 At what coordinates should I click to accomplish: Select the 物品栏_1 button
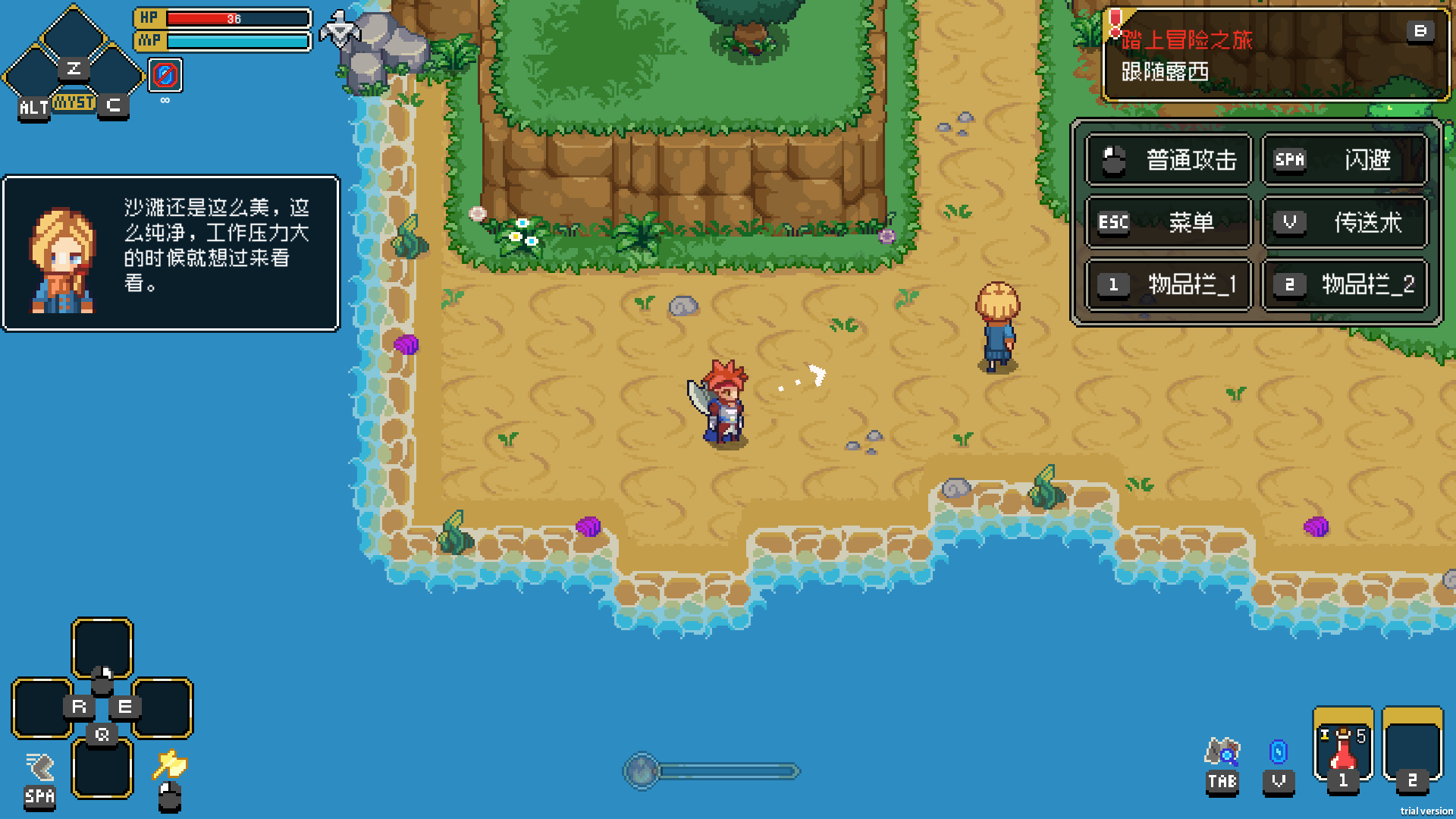tap(1168, 285)
